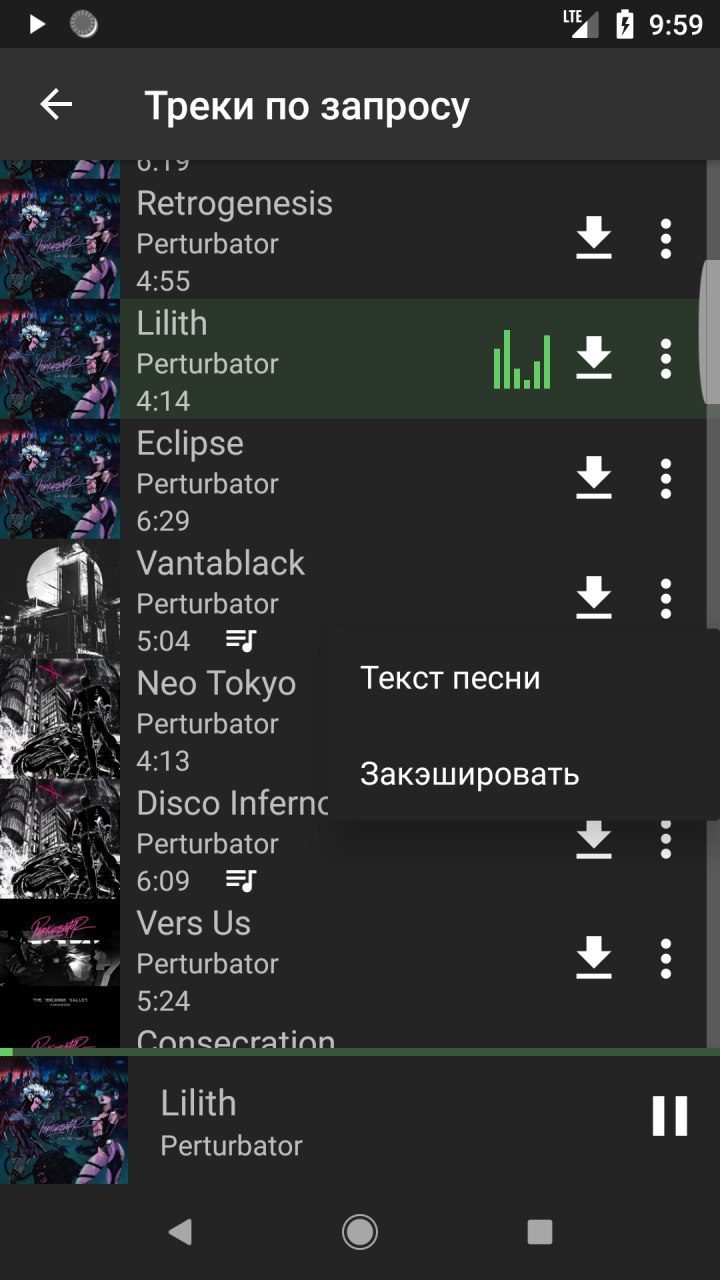720x1280 pixels.
Task: Pause the playing track Lilith
Action: [669, 1116]
